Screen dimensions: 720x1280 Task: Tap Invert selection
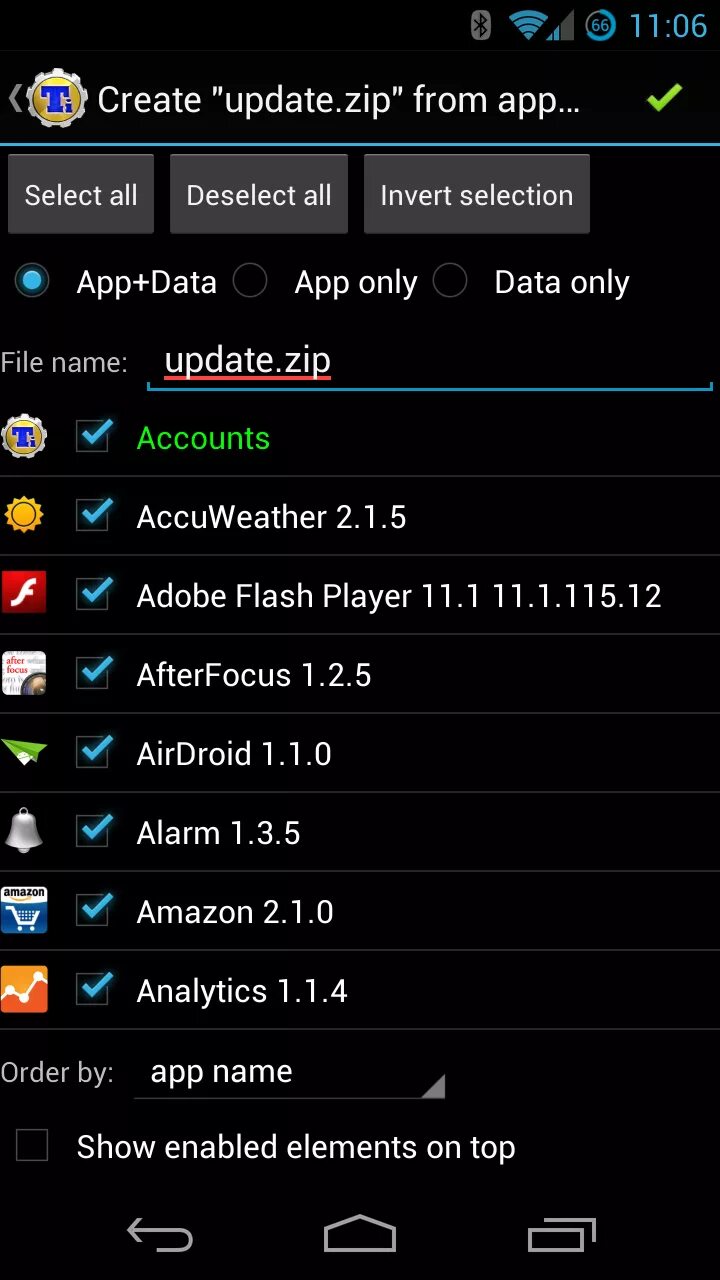click(x=476, y=195)
